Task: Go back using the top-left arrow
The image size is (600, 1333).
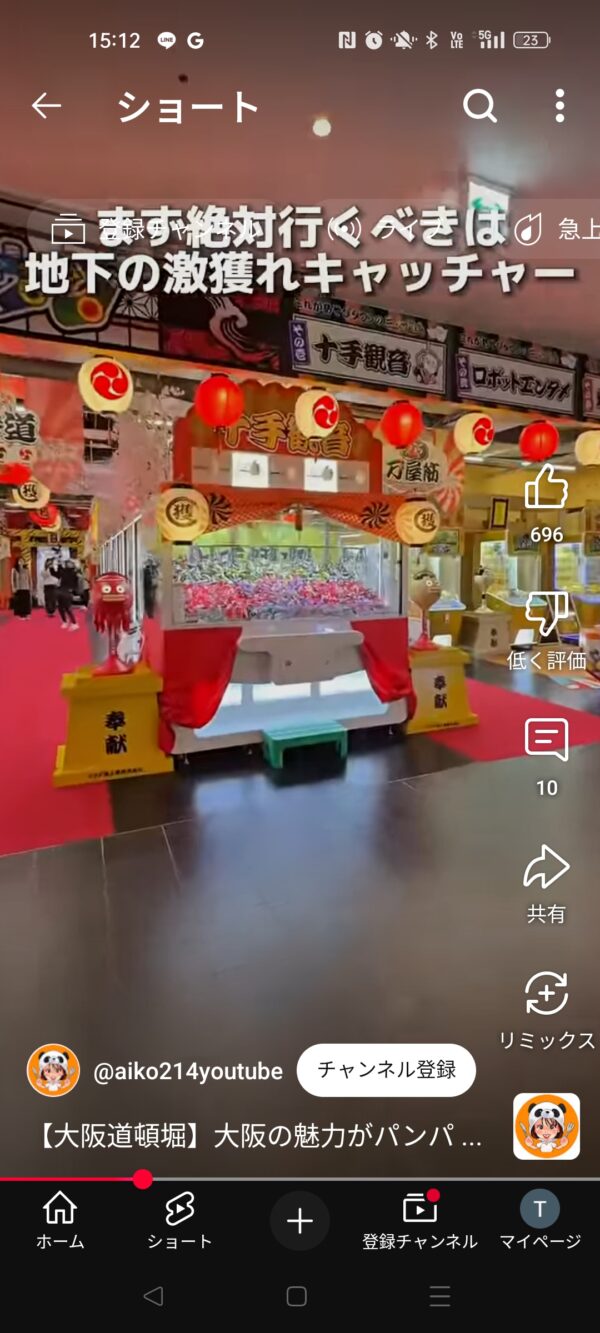Action: 46,106
